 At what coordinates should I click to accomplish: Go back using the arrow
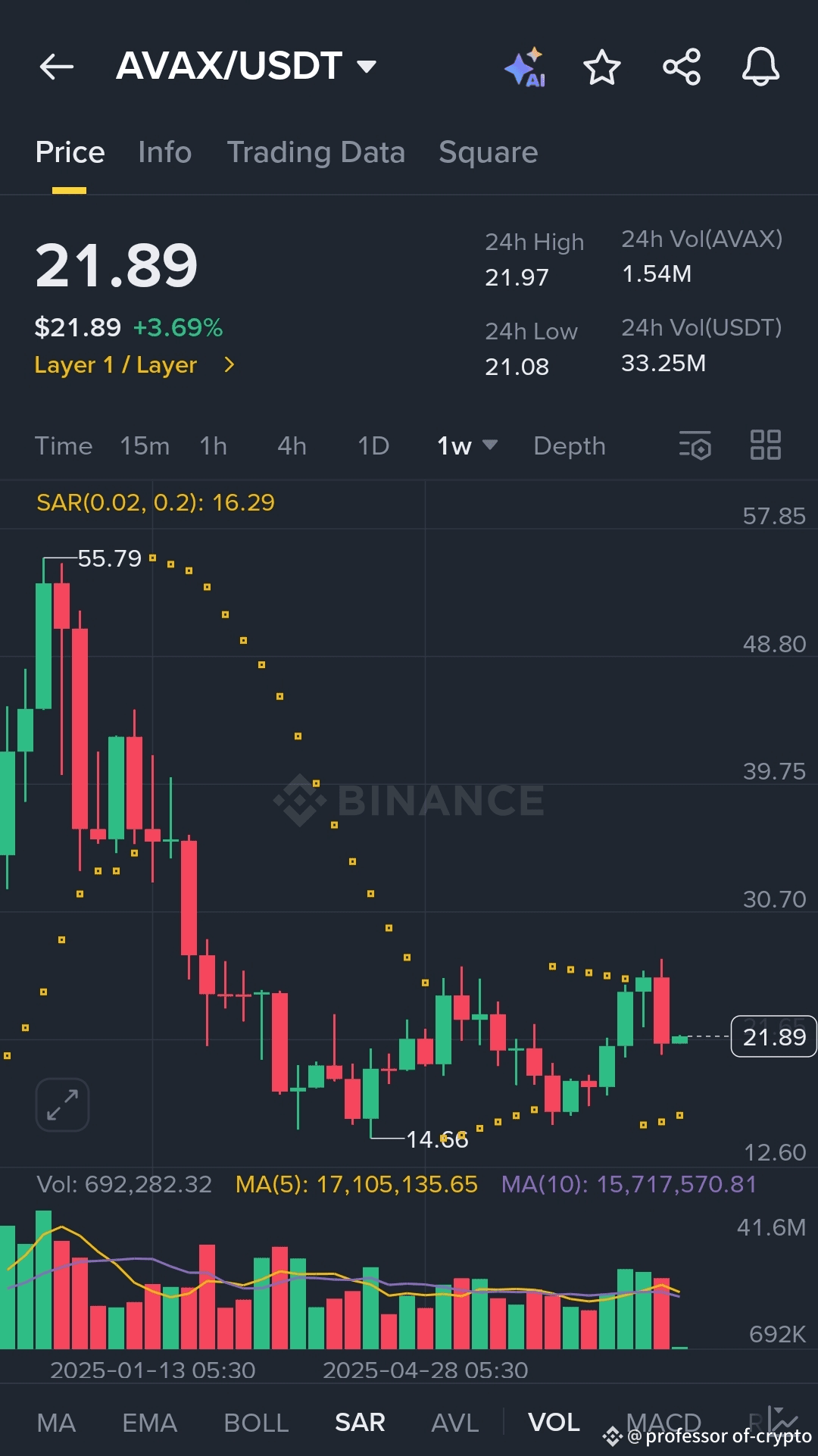tap(57, 67)
